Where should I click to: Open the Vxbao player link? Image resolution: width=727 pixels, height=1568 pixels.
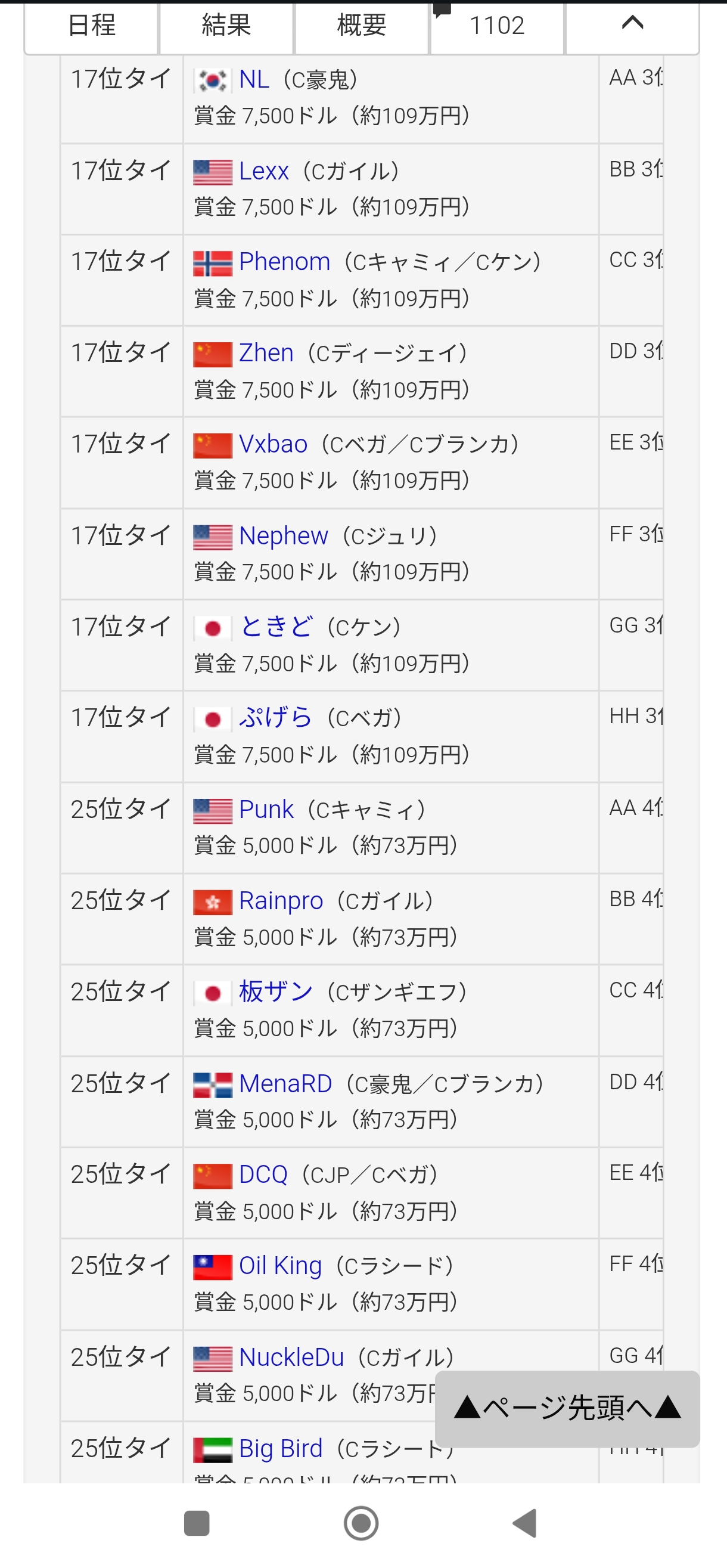point(272,444)
